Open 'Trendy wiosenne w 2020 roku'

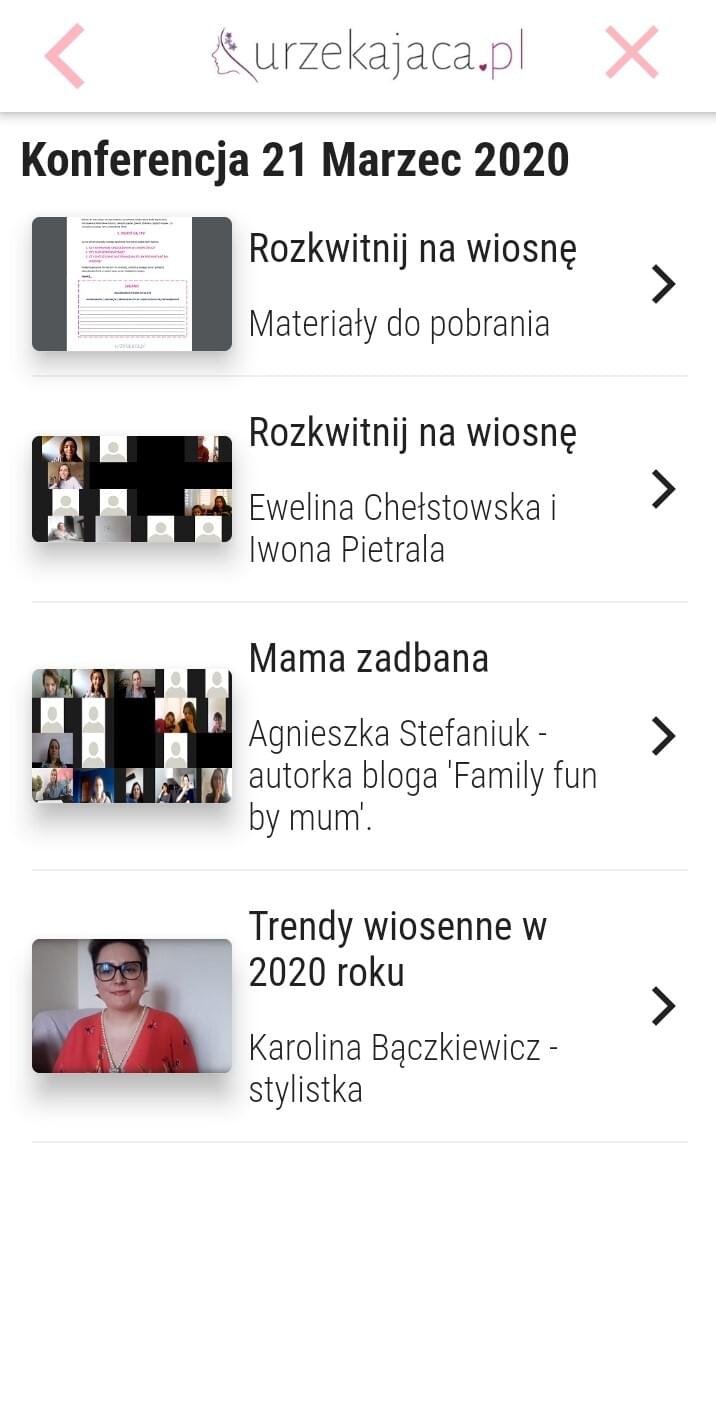click(360, 1006)
